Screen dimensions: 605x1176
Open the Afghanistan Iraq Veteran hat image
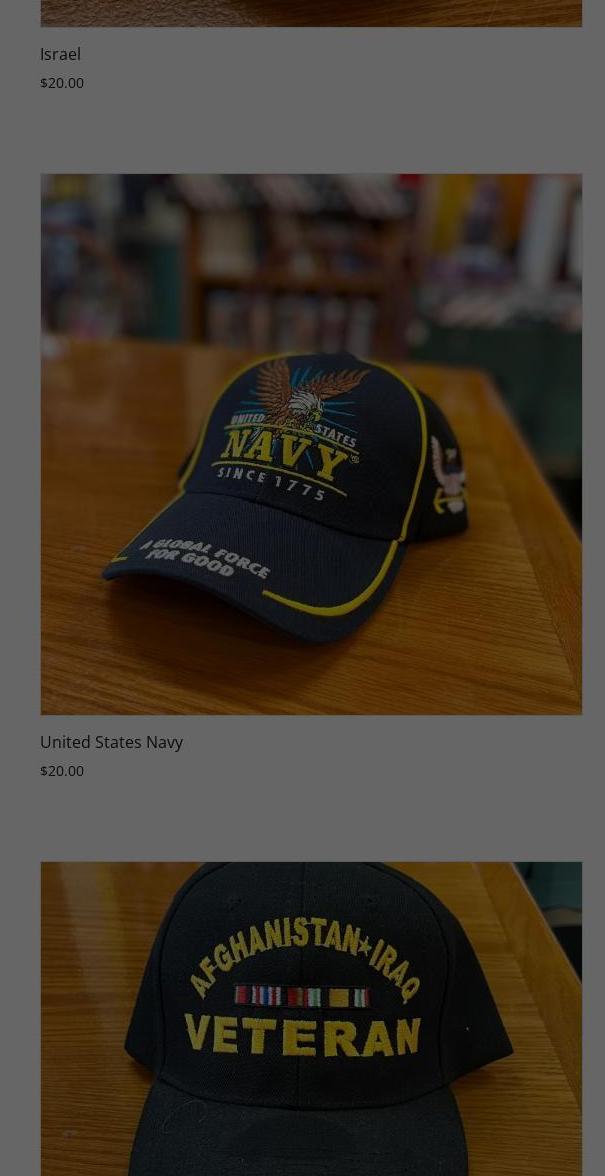311,1018
